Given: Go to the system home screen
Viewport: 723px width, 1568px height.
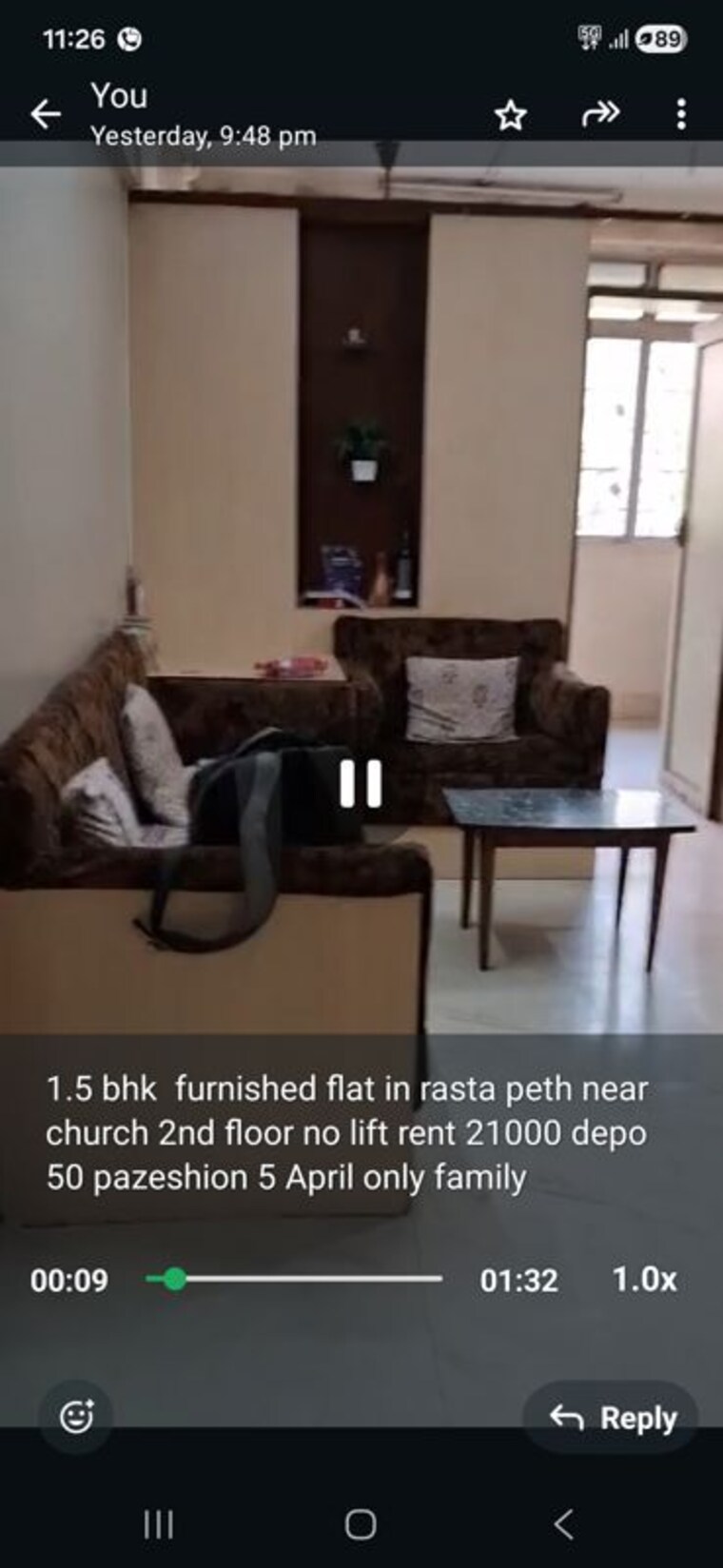Looking at the screenshot, I should click(361, 1524).
